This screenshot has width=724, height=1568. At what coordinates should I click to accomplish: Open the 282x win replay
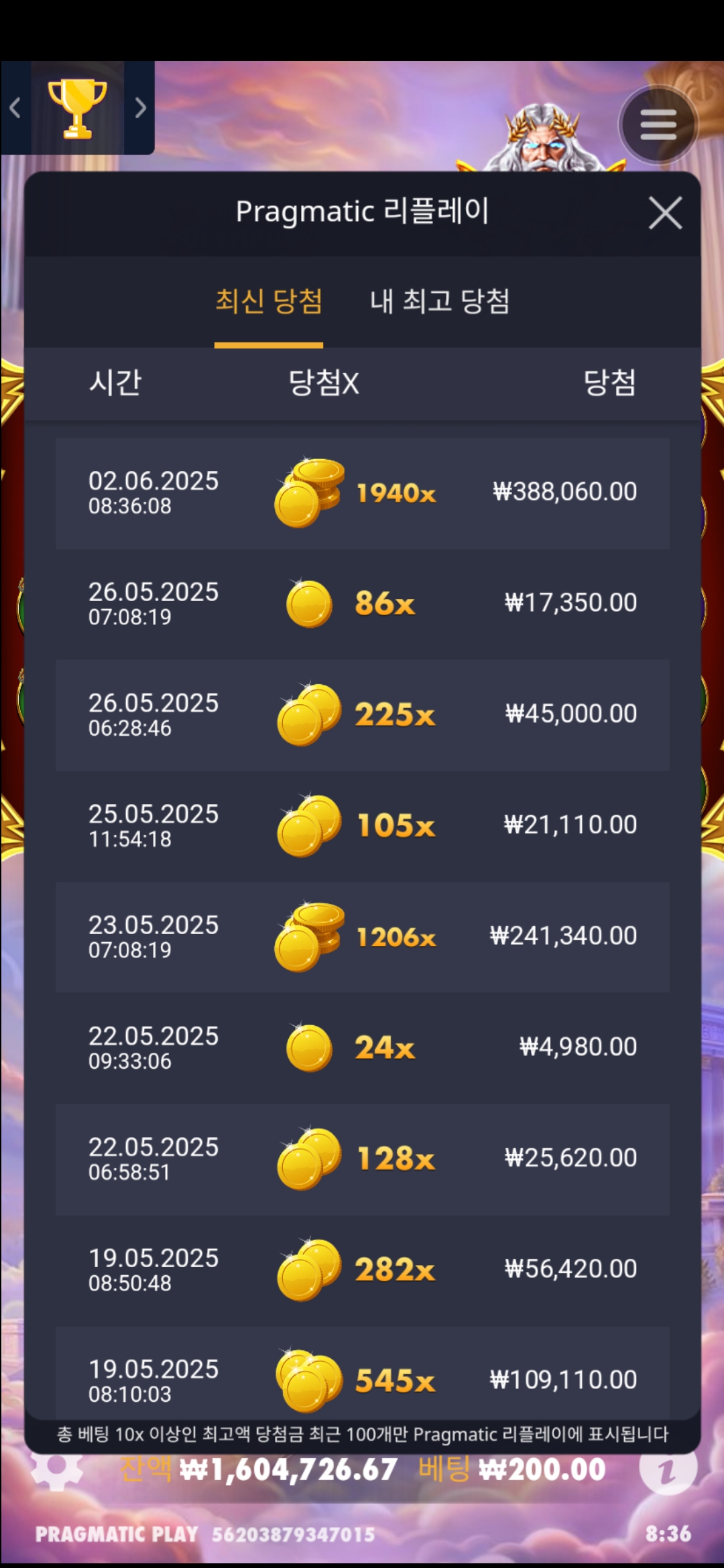(362, 1270)
